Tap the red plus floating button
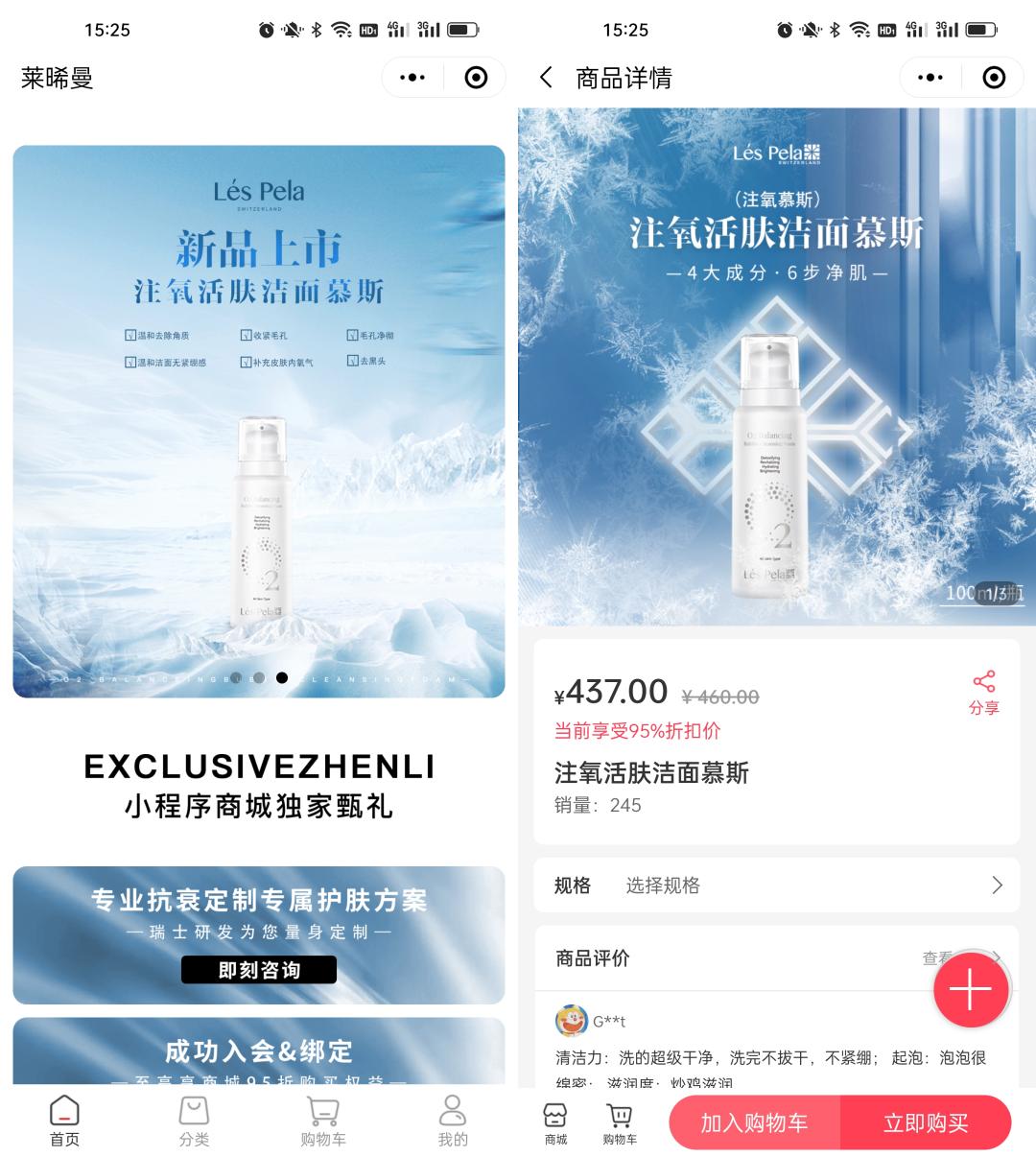Viewport: 1036px width, 1157px height. (970, 989)
